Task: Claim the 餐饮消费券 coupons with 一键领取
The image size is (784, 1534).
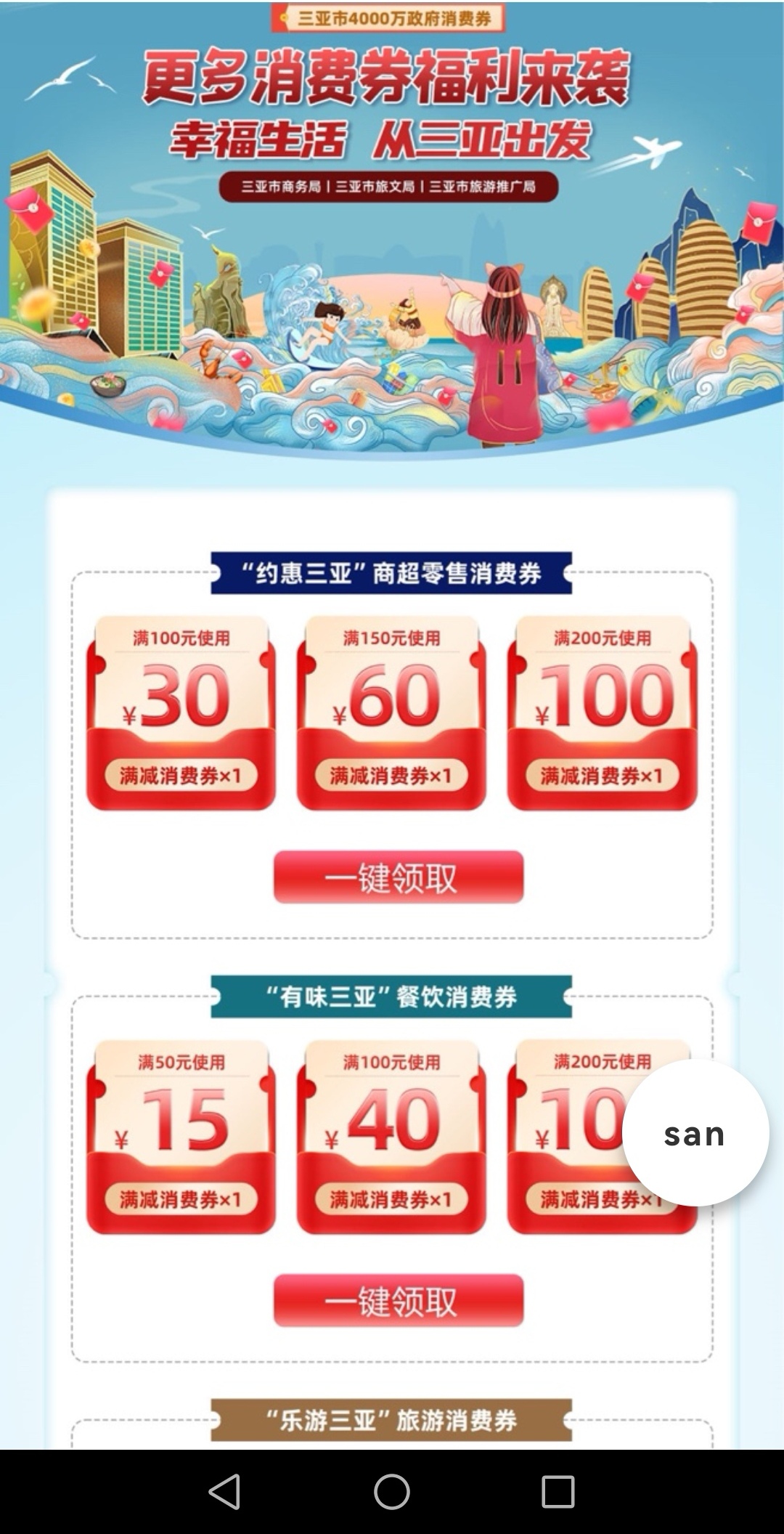Action: coord(398,1300)
